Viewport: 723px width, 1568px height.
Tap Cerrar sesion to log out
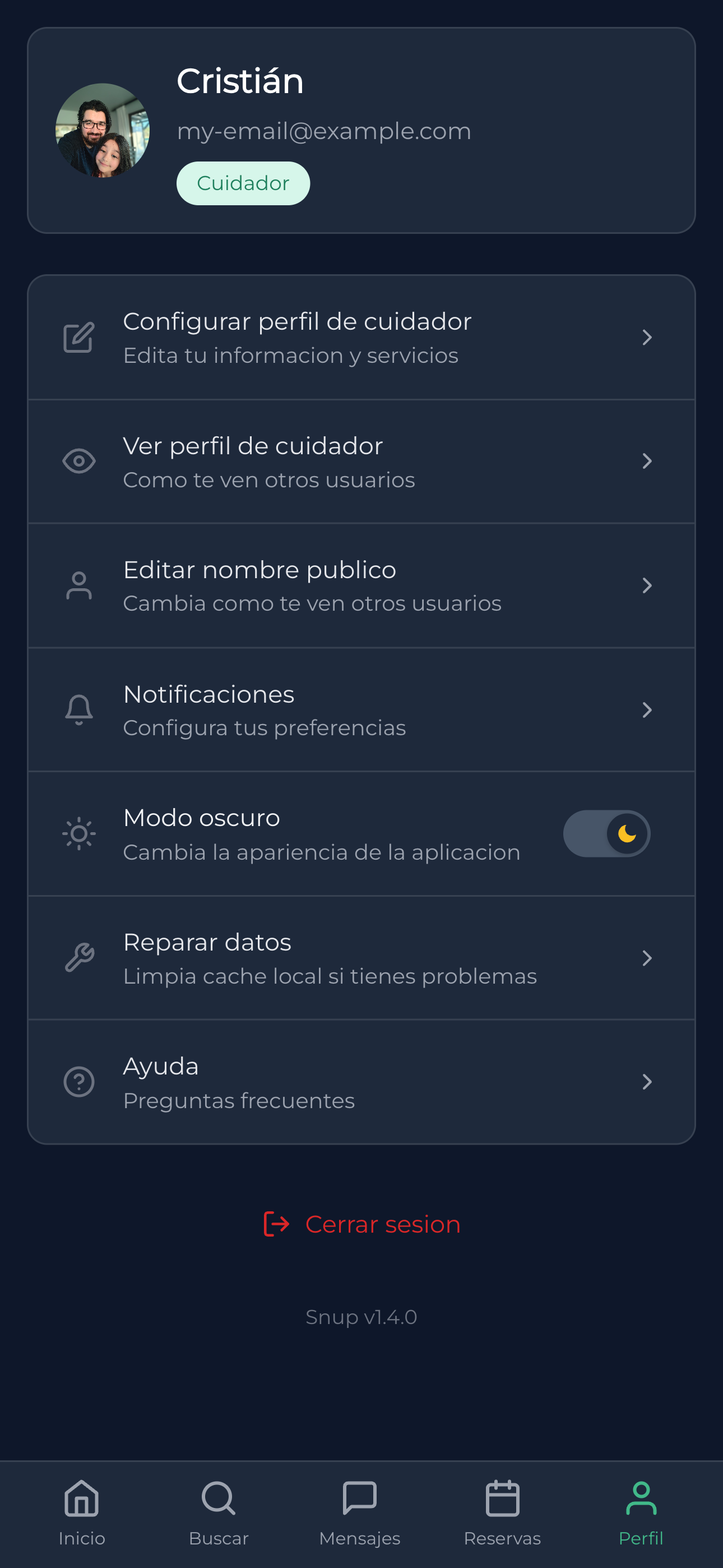362,1224
